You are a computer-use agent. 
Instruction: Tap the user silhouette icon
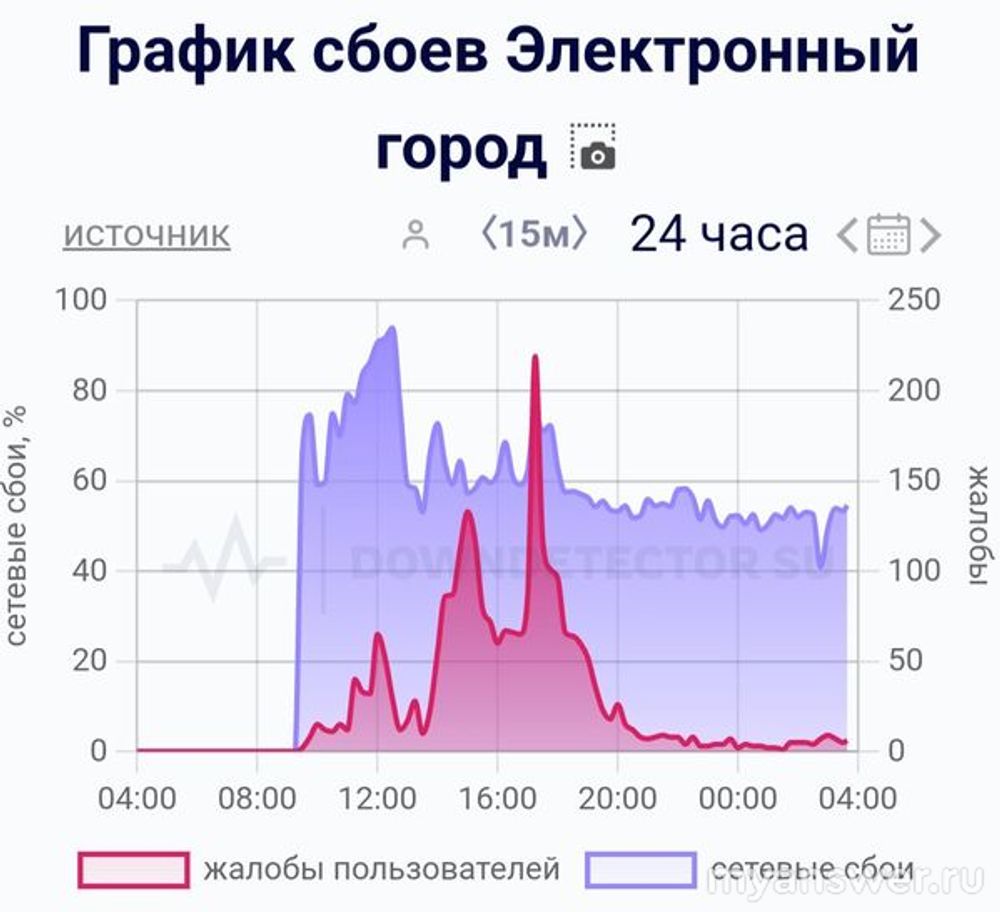[x=415, y=235]
